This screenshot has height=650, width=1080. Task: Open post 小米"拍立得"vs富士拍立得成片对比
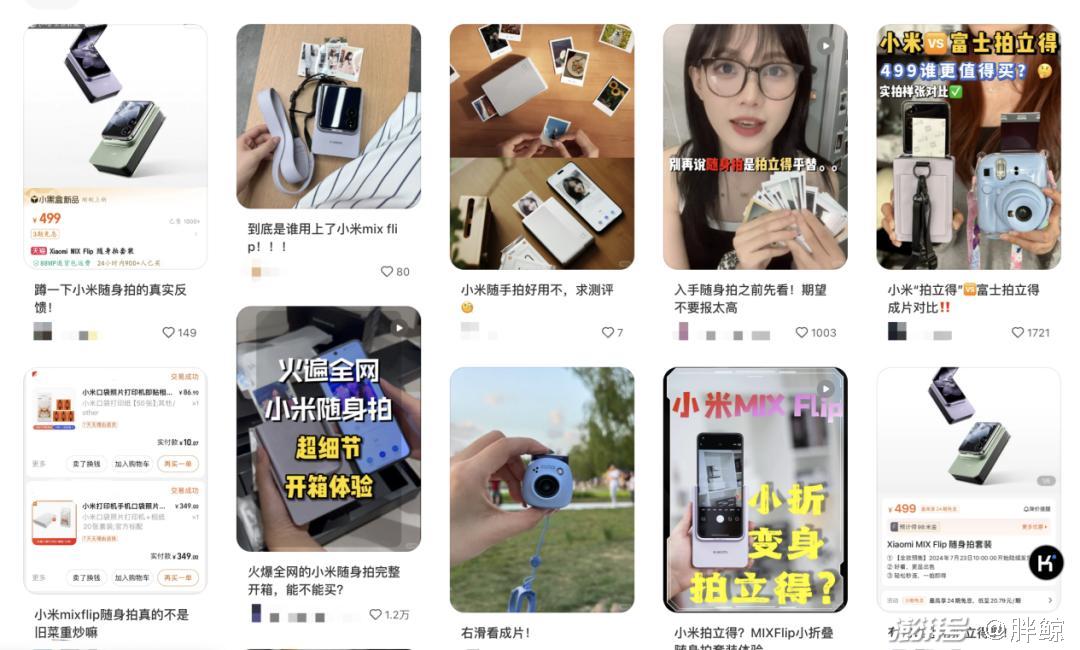(x=968, y=146)
